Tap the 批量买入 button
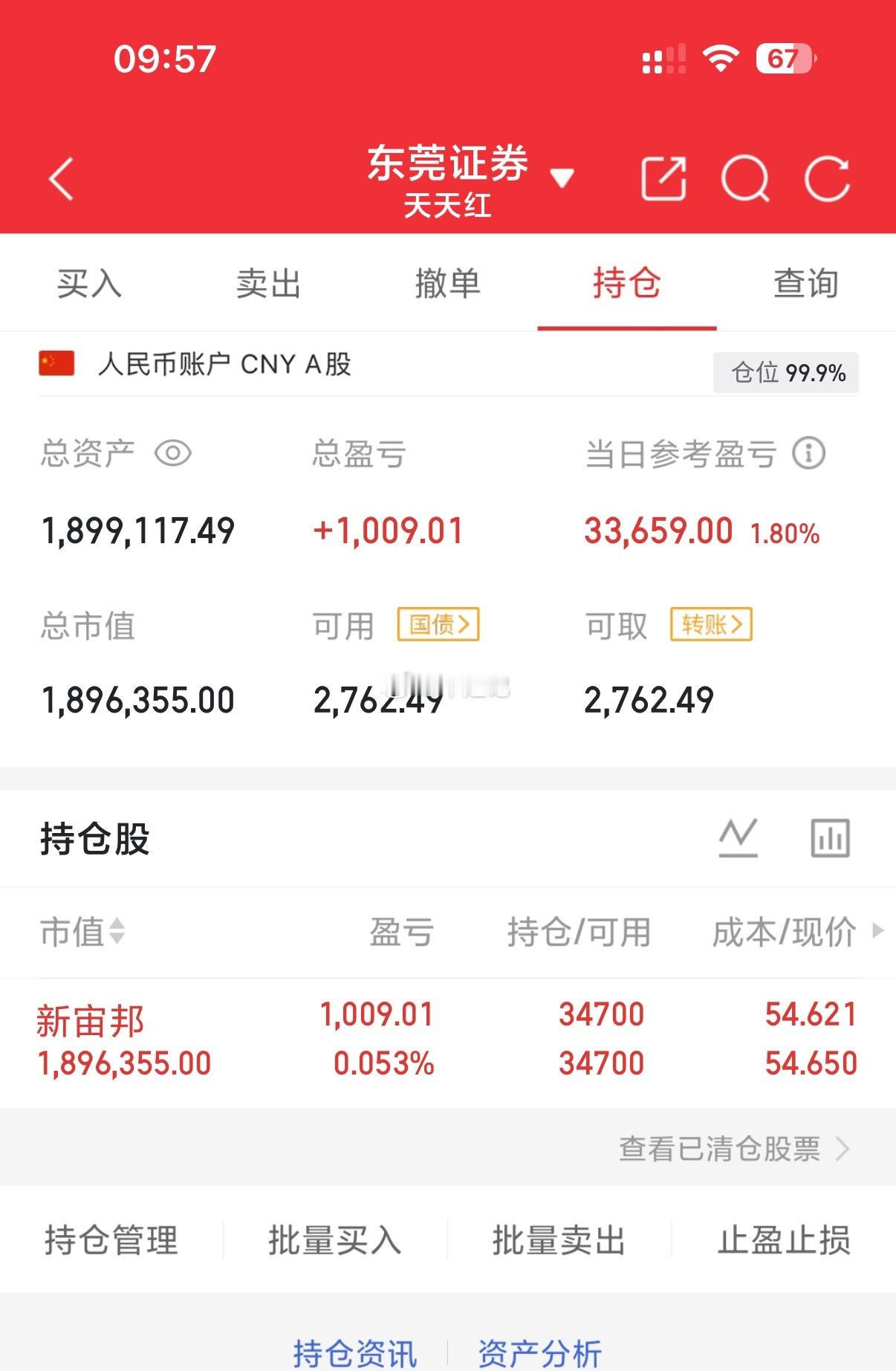 [335, 1239]
